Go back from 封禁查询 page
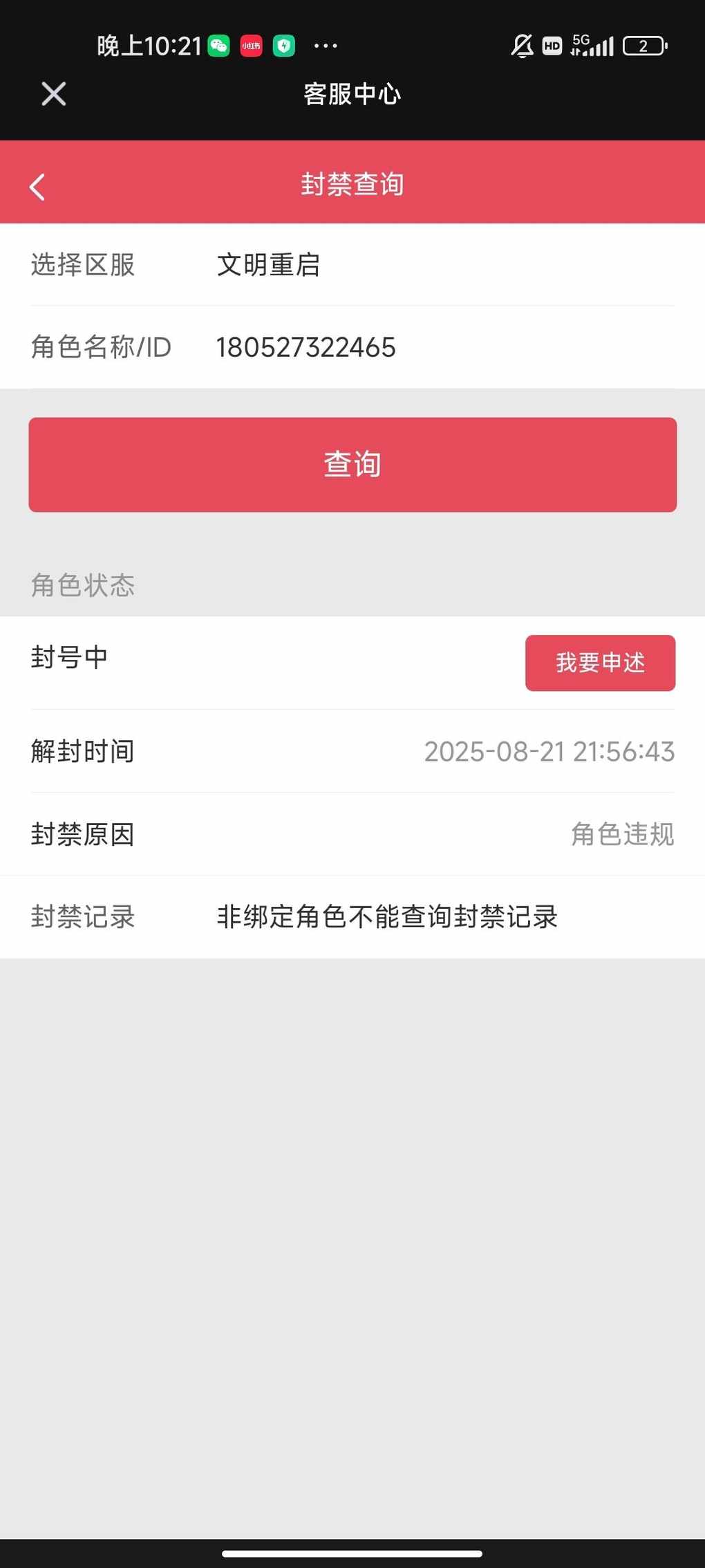 click(x=37, y=187)
